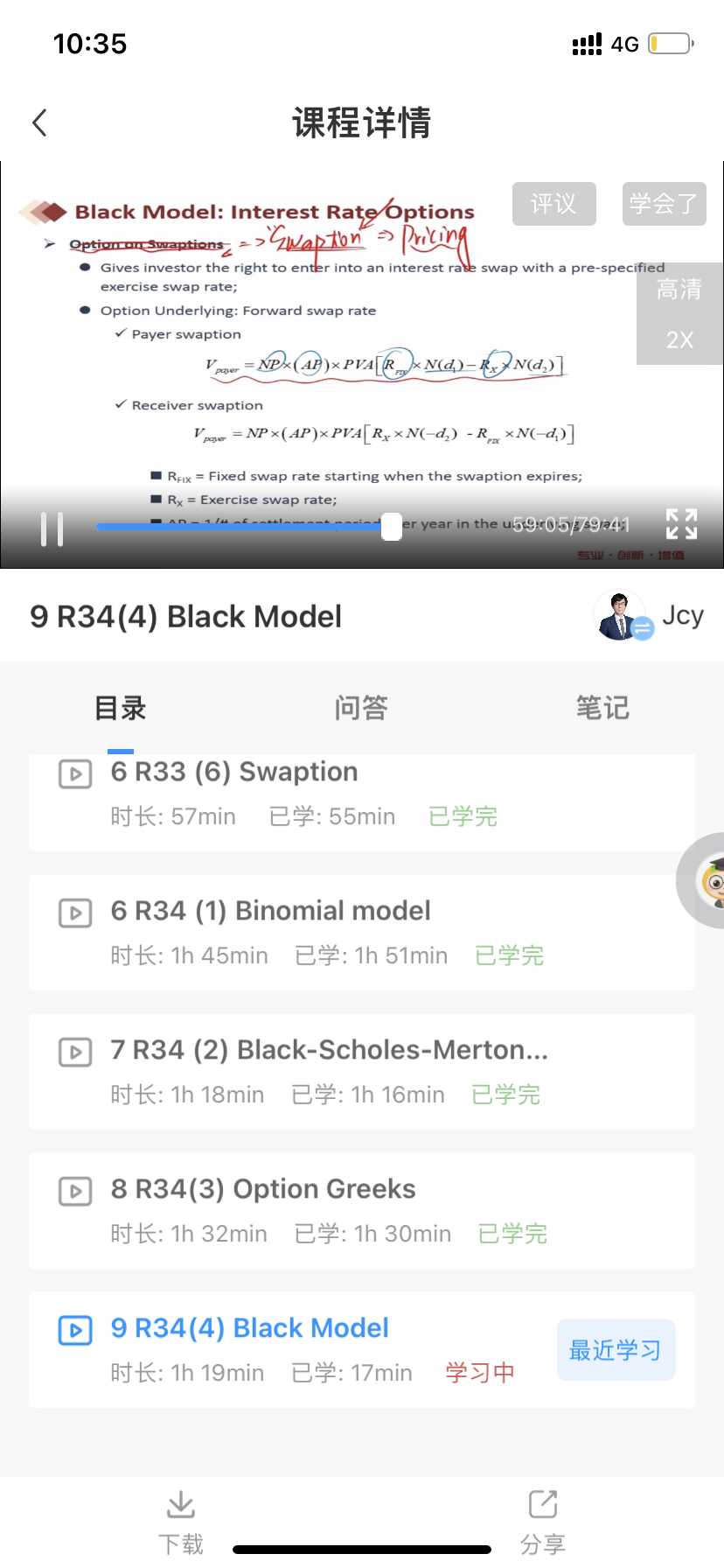
Task: Open lesson 6 R33 (6) Swaption
Action: click(x=233, y=772)
